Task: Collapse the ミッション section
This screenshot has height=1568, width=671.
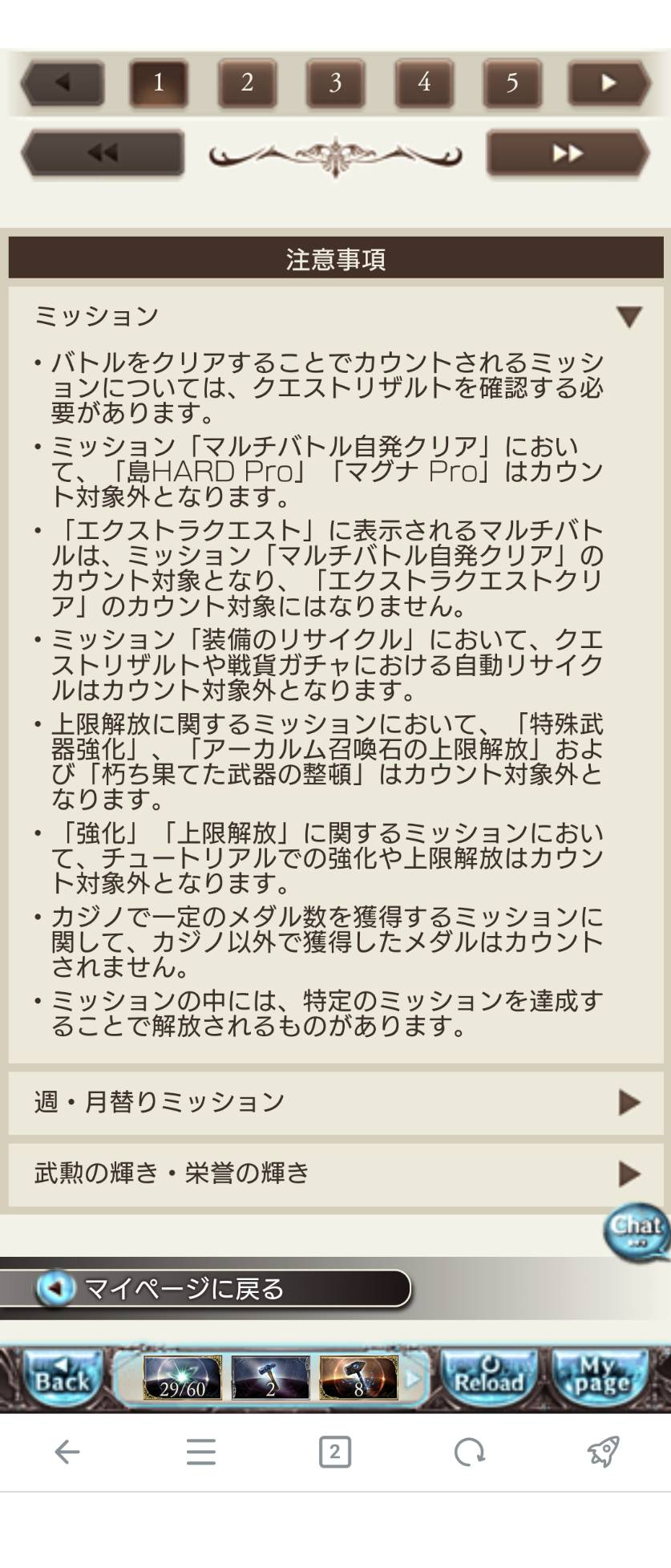Action: click(x=629, y=317)
